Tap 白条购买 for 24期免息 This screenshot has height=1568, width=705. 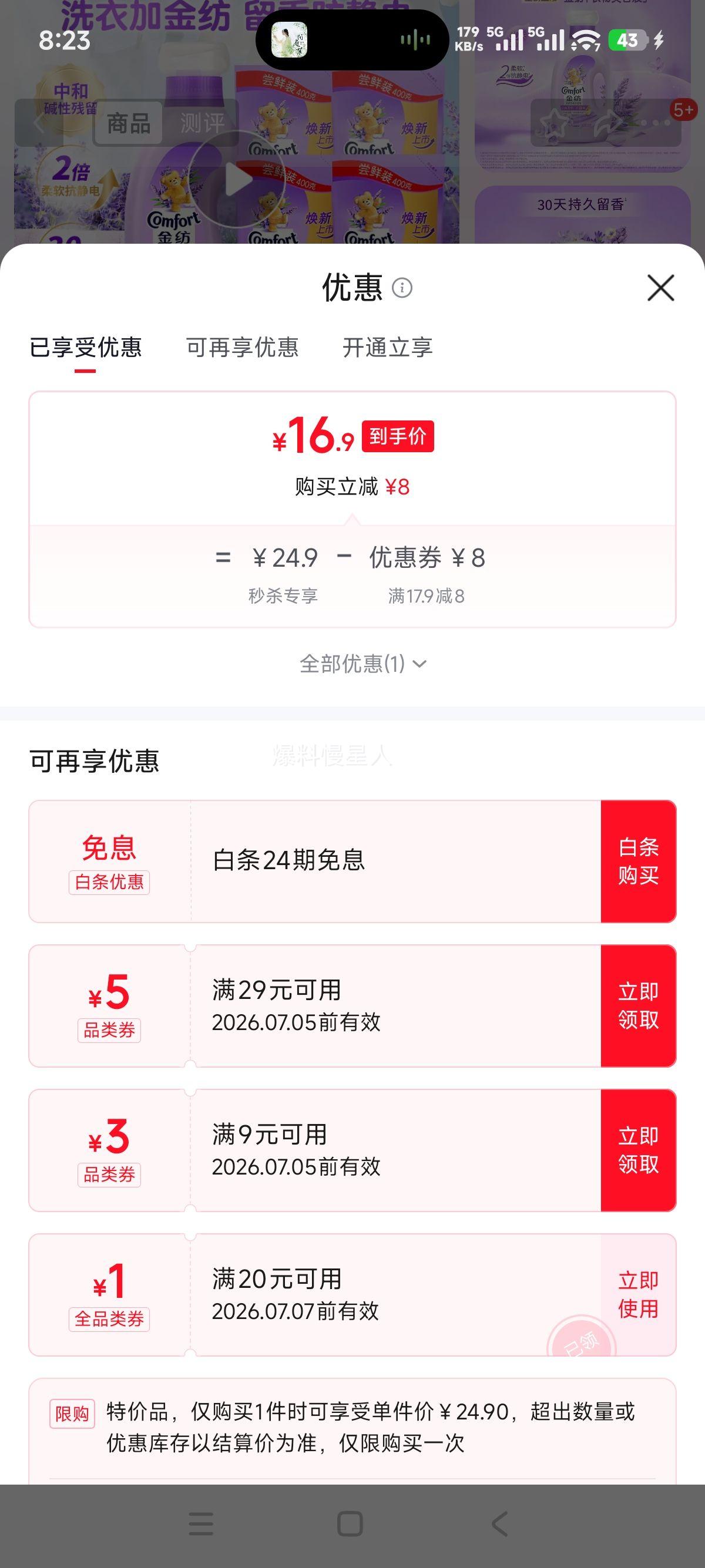point(638,862)
